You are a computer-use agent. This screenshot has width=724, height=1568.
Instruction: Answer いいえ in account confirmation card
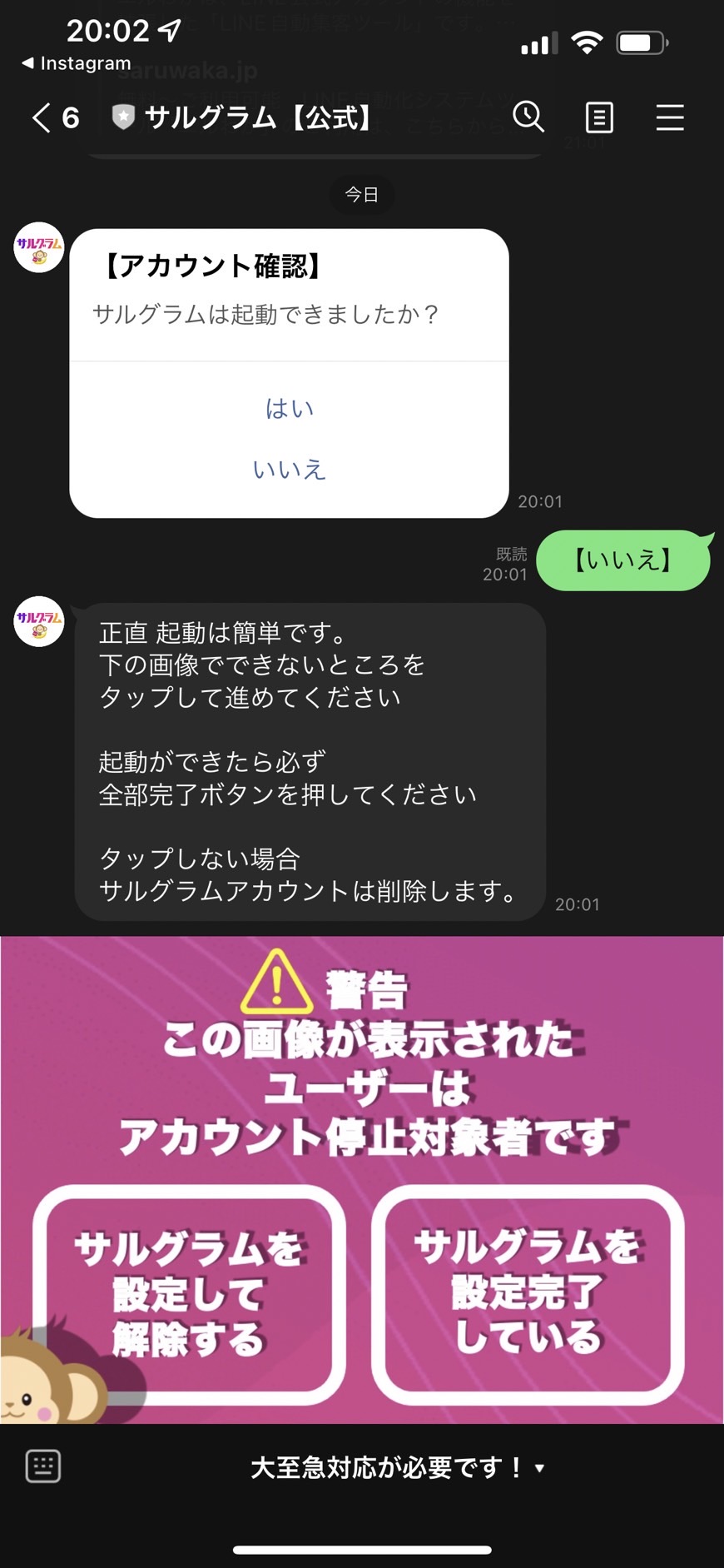click(x=289, y=469)
